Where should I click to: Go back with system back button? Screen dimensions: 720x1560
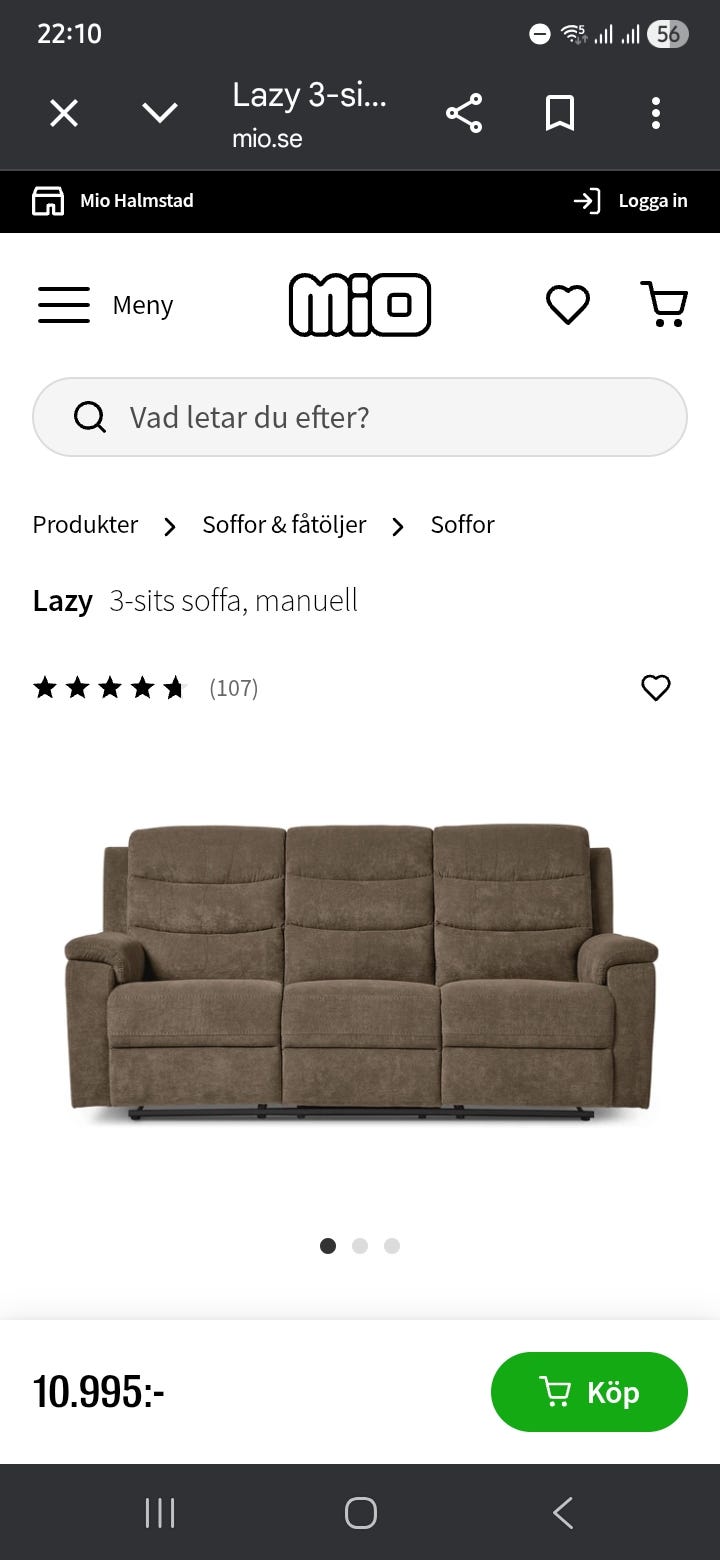tap(563, 1513)
